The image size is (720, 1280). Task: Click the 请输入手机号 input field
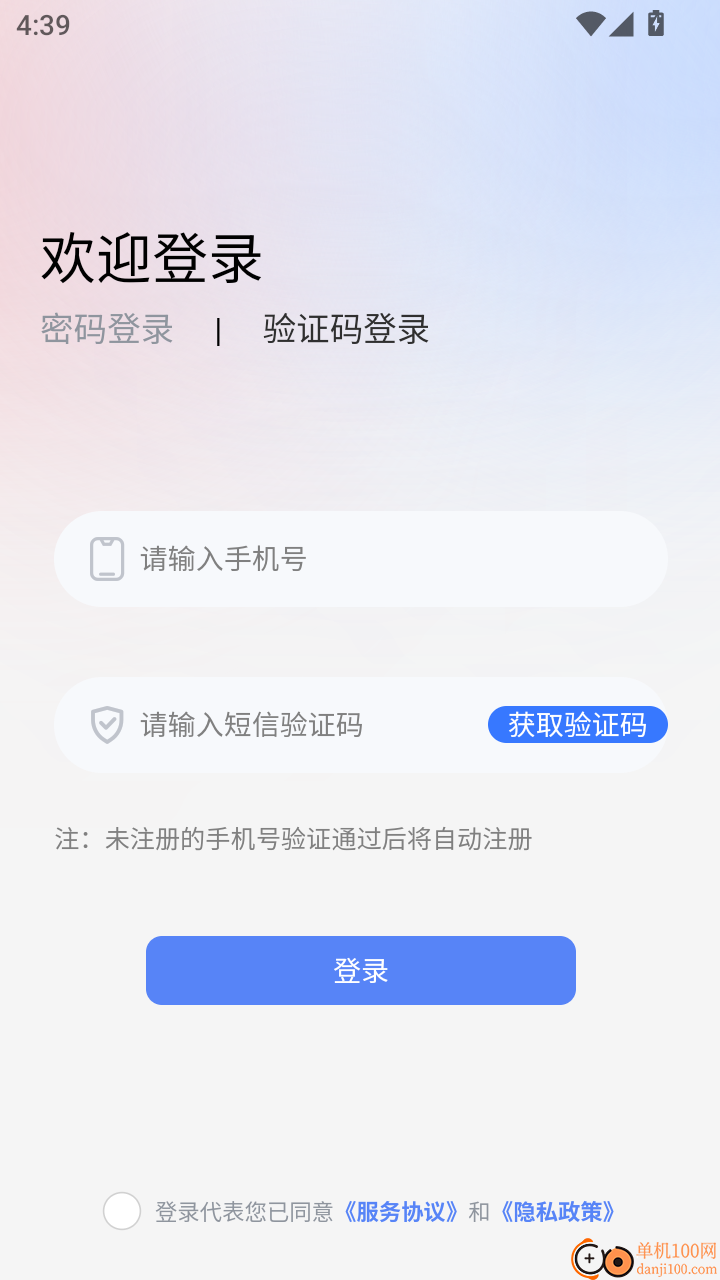(300, 559)
